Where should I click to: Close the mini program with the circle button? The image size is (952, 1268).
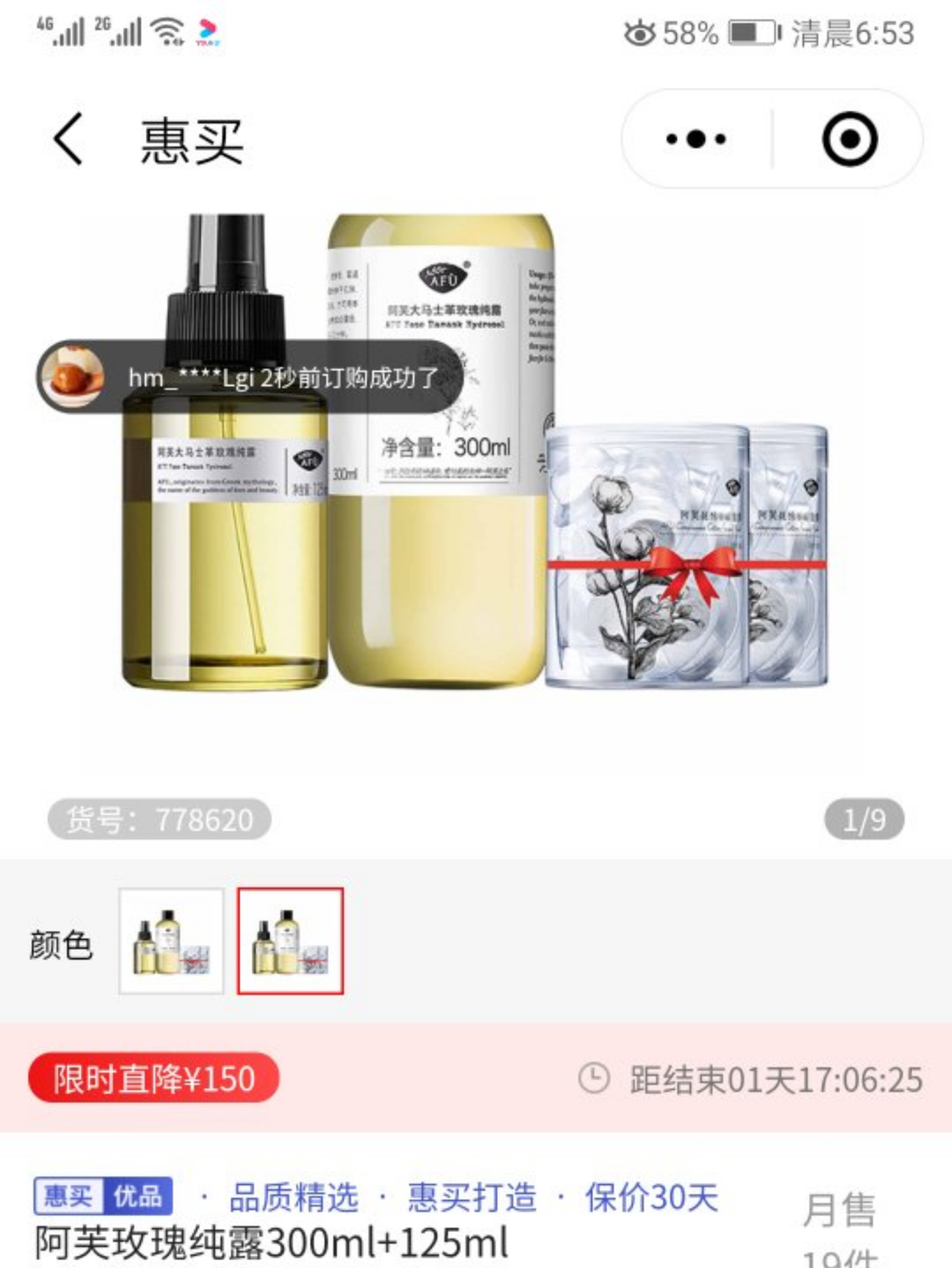coord(849,139)
